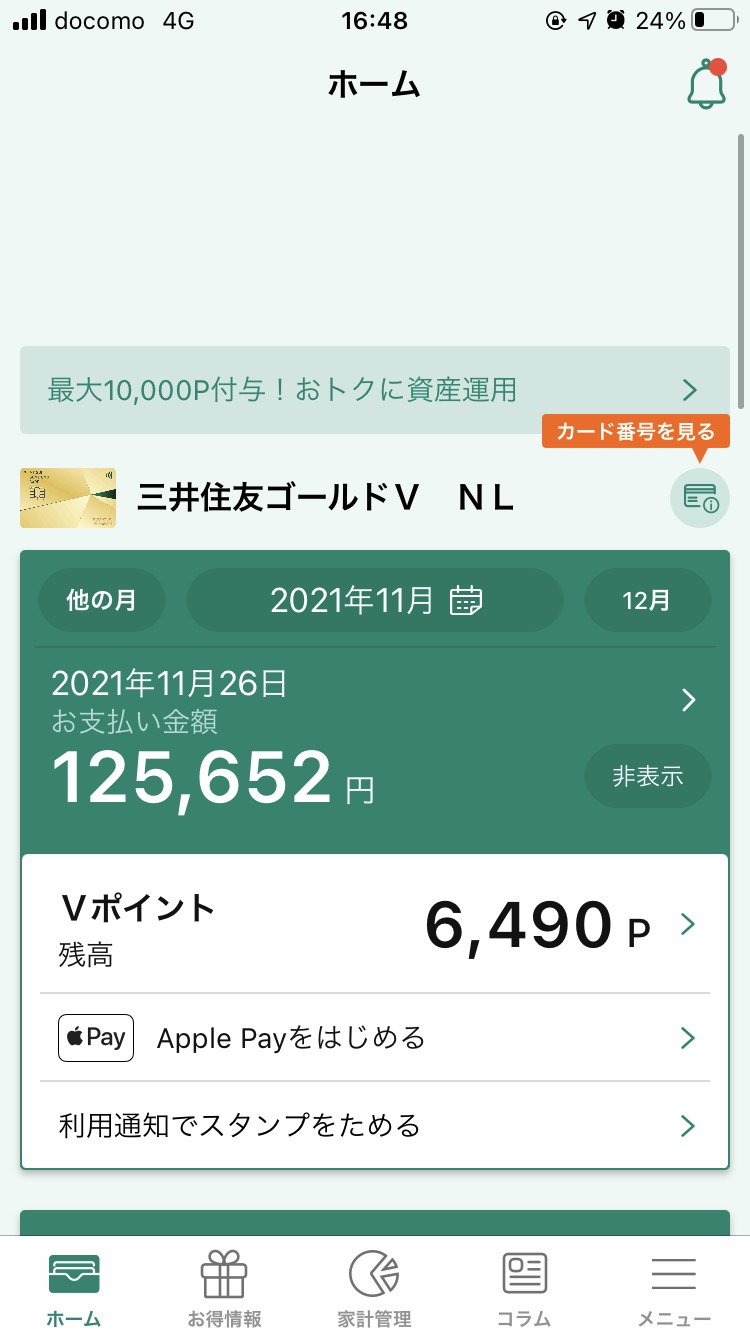Image resolution: width=750 pixels, height=1334 pixels.
Task: Hide the amount with 非表示 button
Action: (647, 776)
